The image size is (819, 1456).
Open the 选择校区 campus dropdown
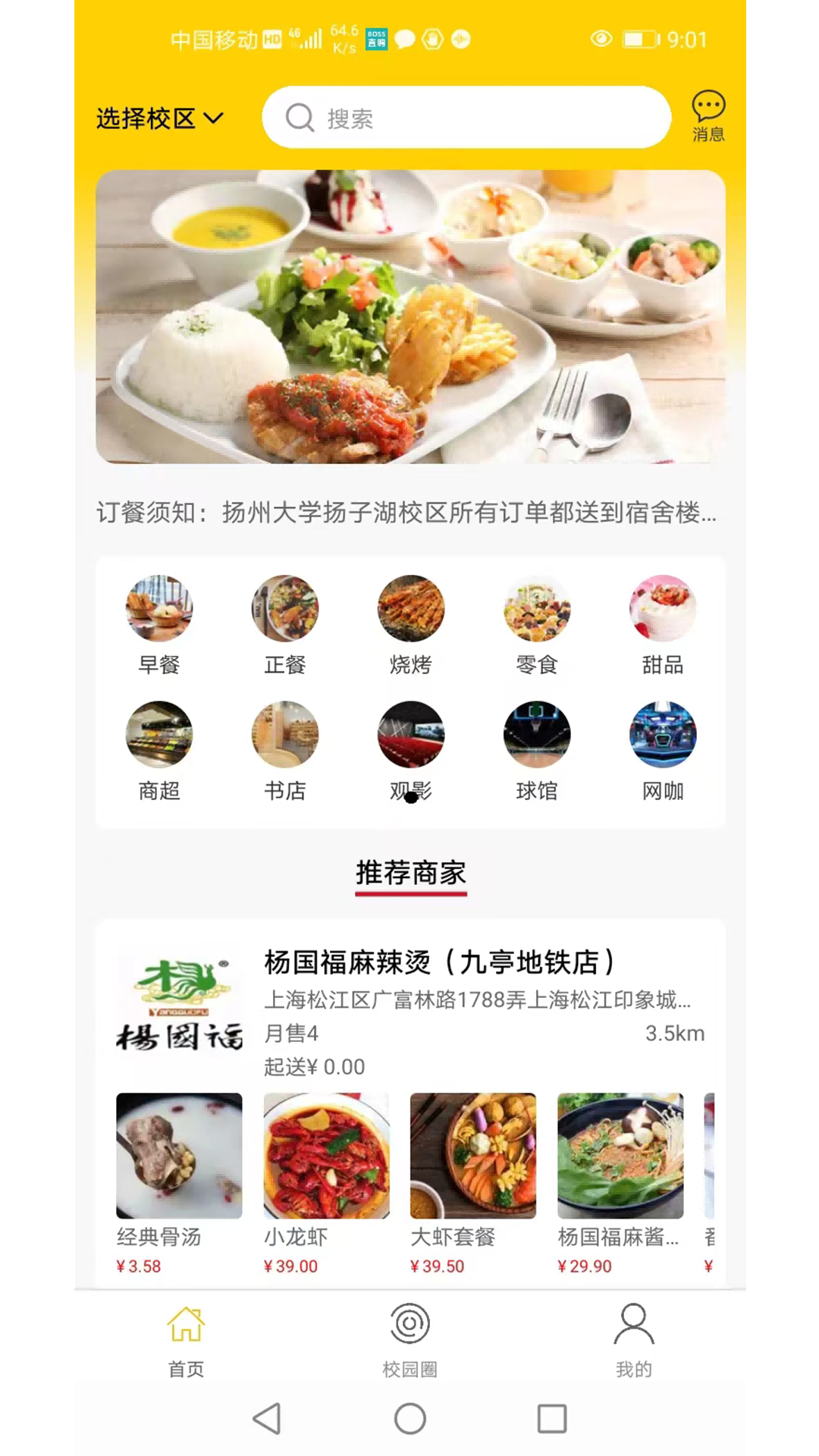159,118
